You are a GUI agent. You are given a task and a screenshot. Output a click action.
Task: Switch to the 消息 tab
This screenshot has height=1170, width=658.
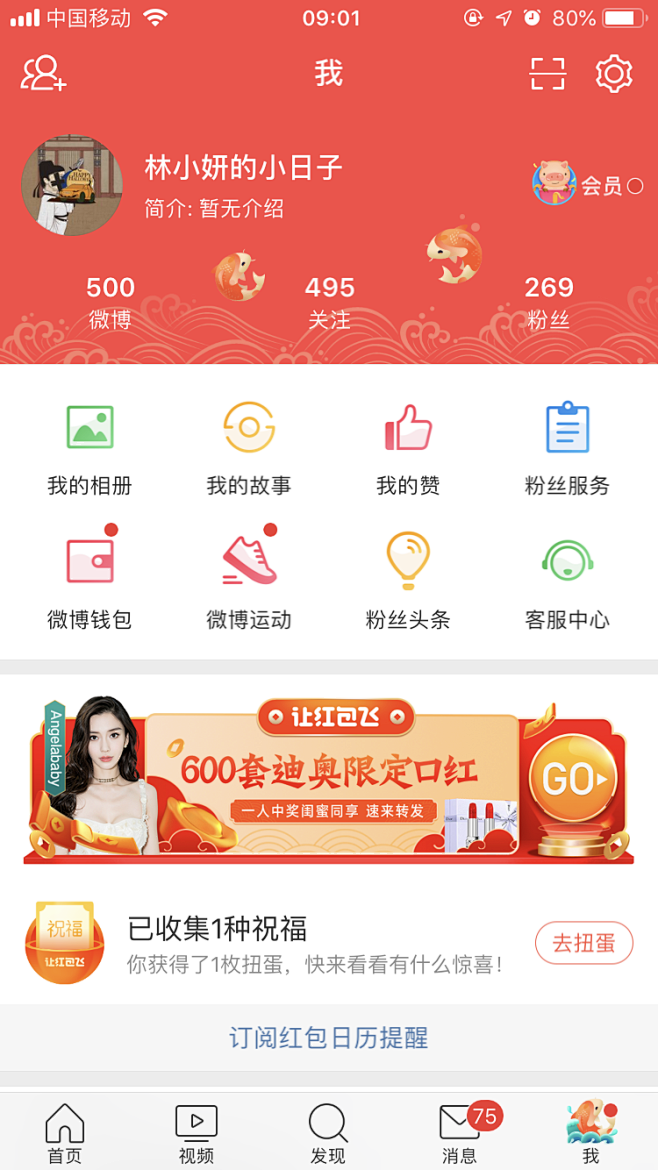[461, 1133]
